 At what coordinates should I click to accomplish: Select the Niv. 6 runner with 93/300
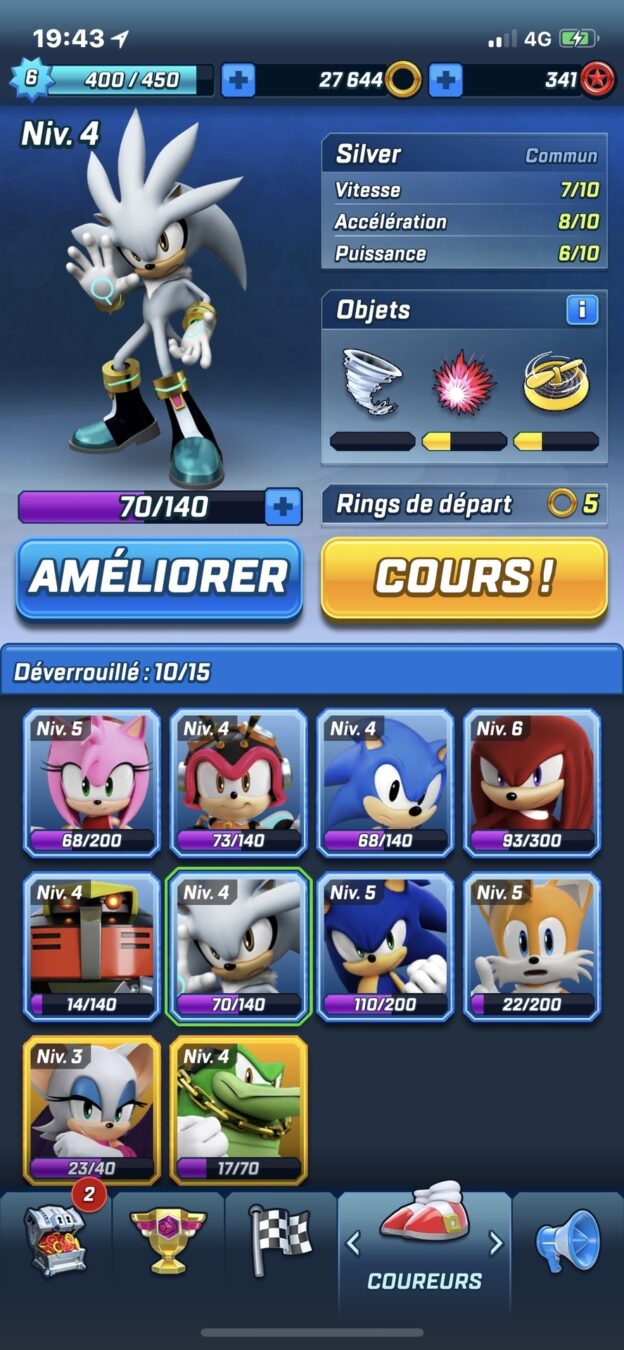pyautogui.click(x=532, y=782)
